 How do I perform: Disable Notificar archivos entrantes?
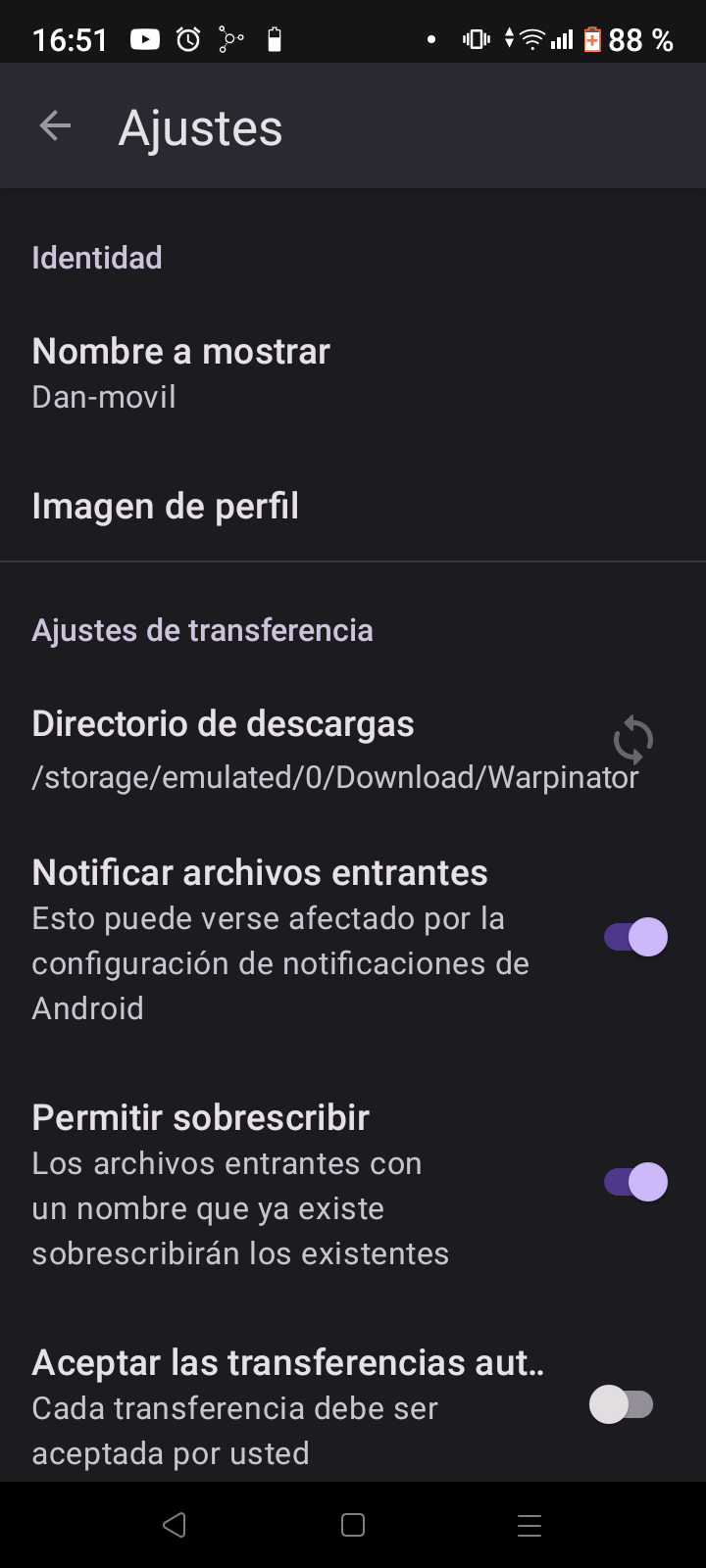pos(635,938)
